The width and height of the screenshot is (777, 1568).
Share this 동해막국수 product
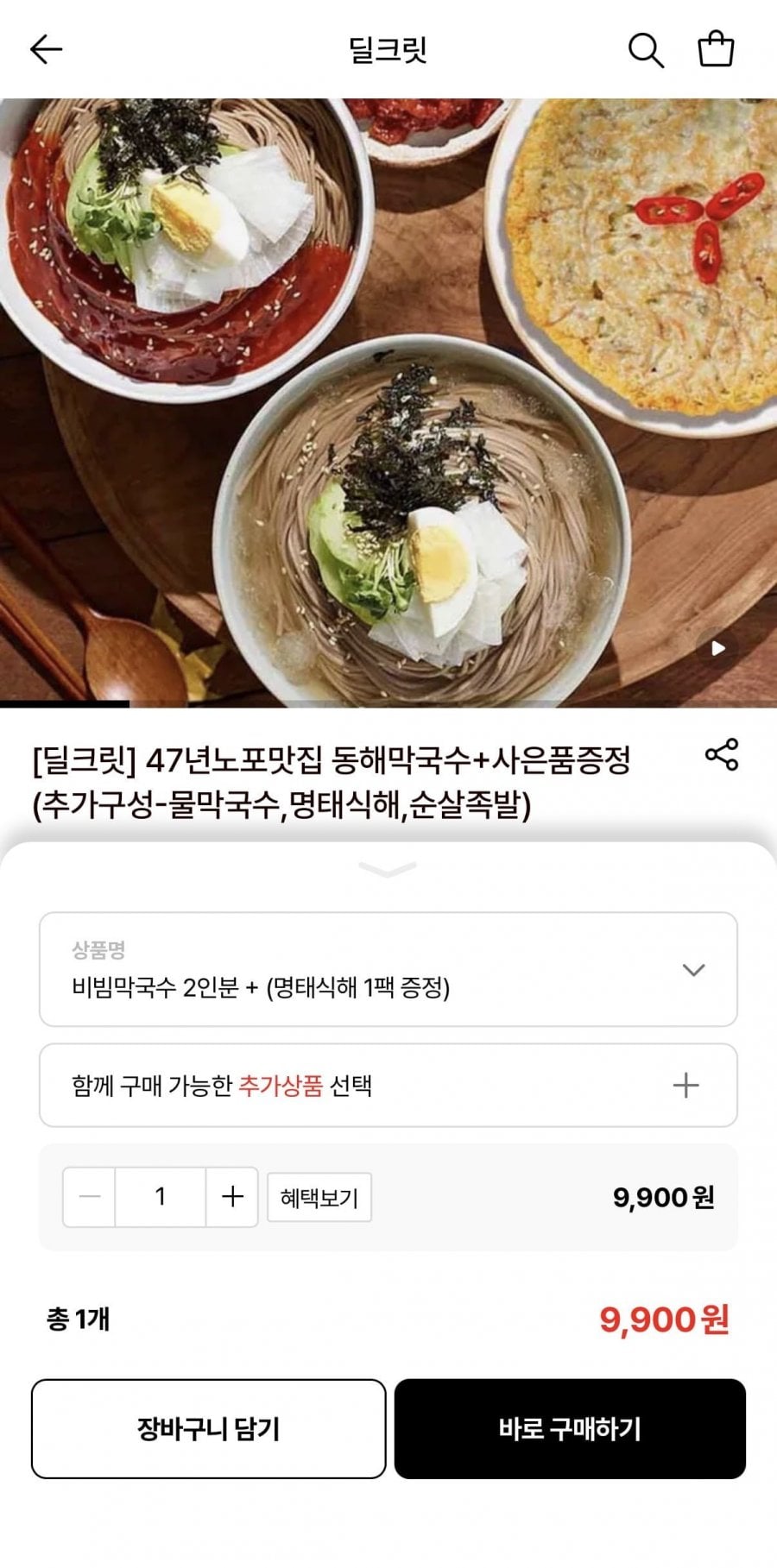click(722, 754)
